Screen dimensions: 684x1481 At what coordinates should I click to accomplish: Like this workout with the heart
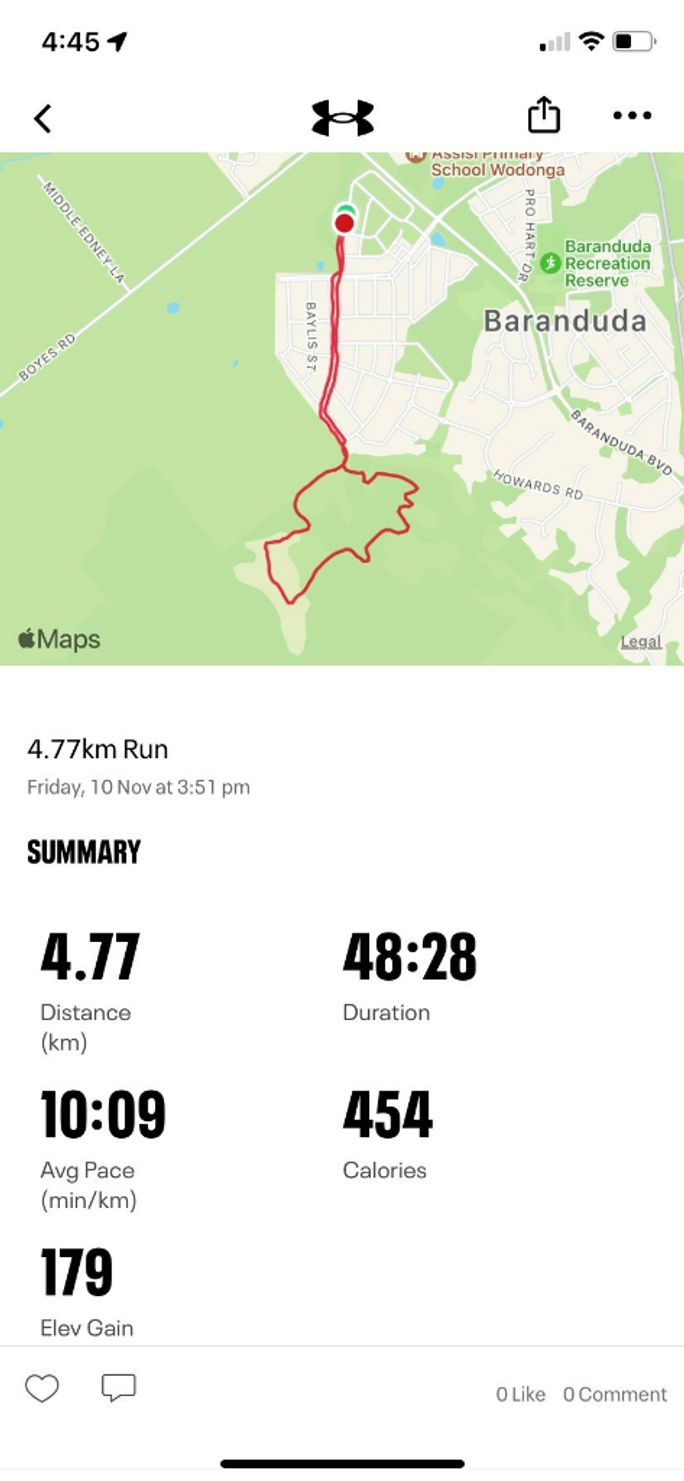(x=42, y=1388)
